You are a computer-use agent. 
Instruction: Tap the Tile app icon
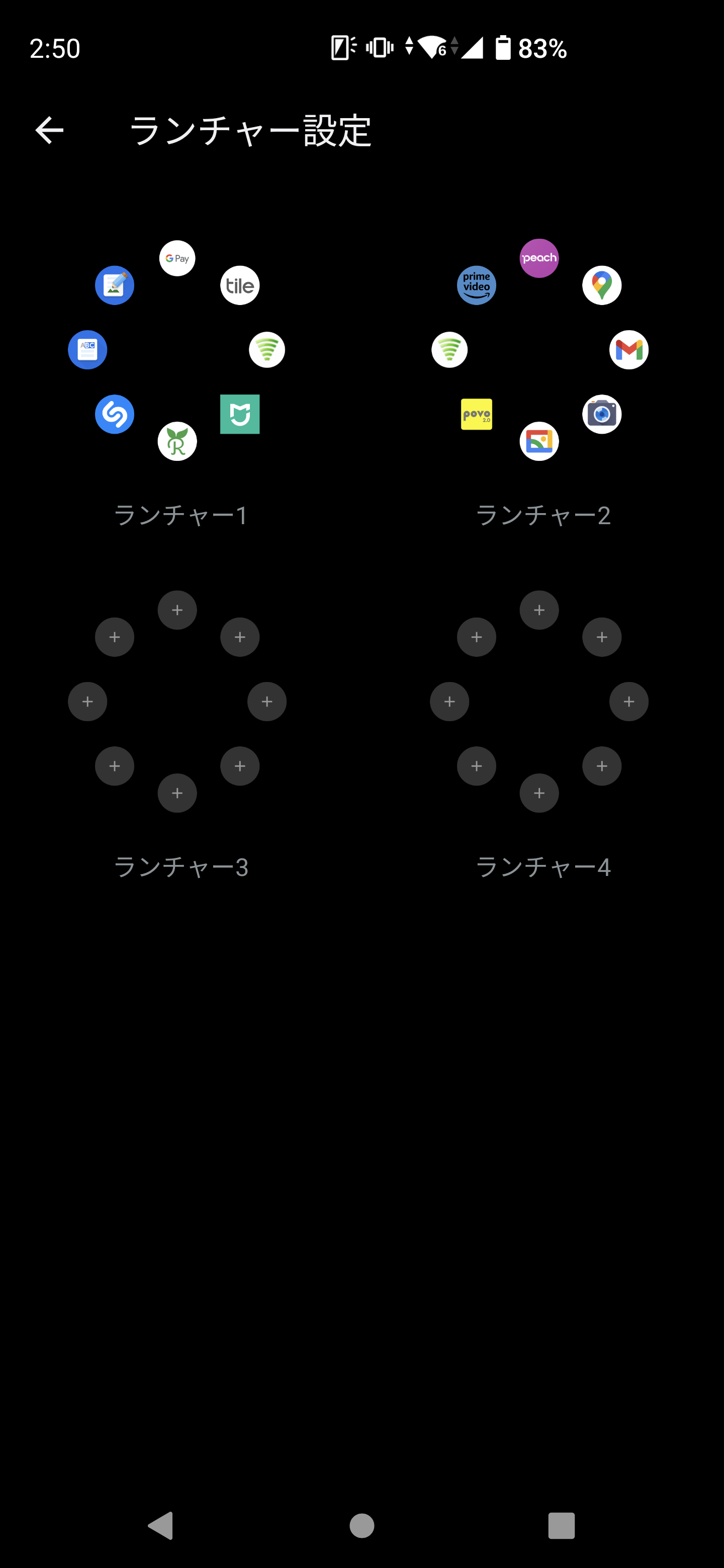239,285
